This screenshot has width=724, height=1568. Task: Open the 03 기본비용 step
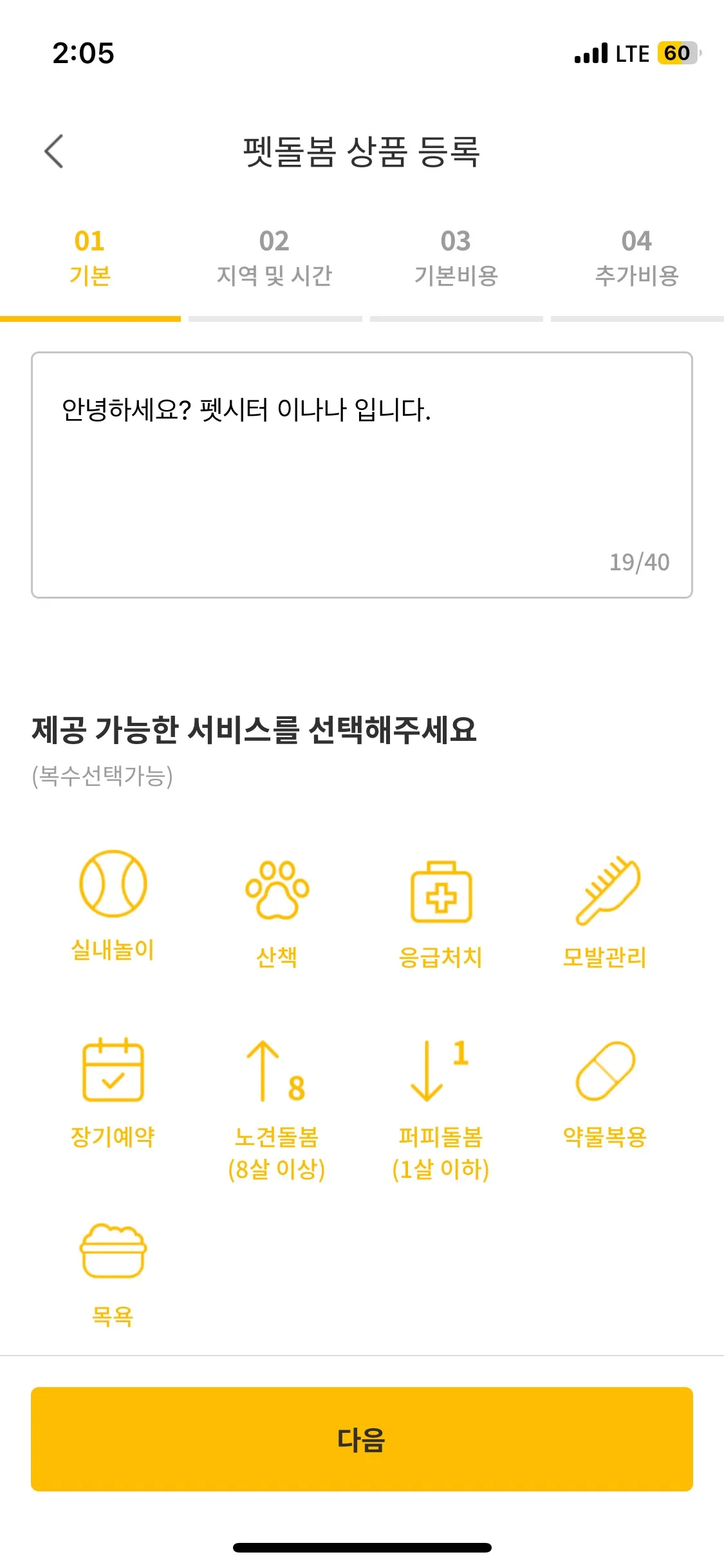(456, 259)
